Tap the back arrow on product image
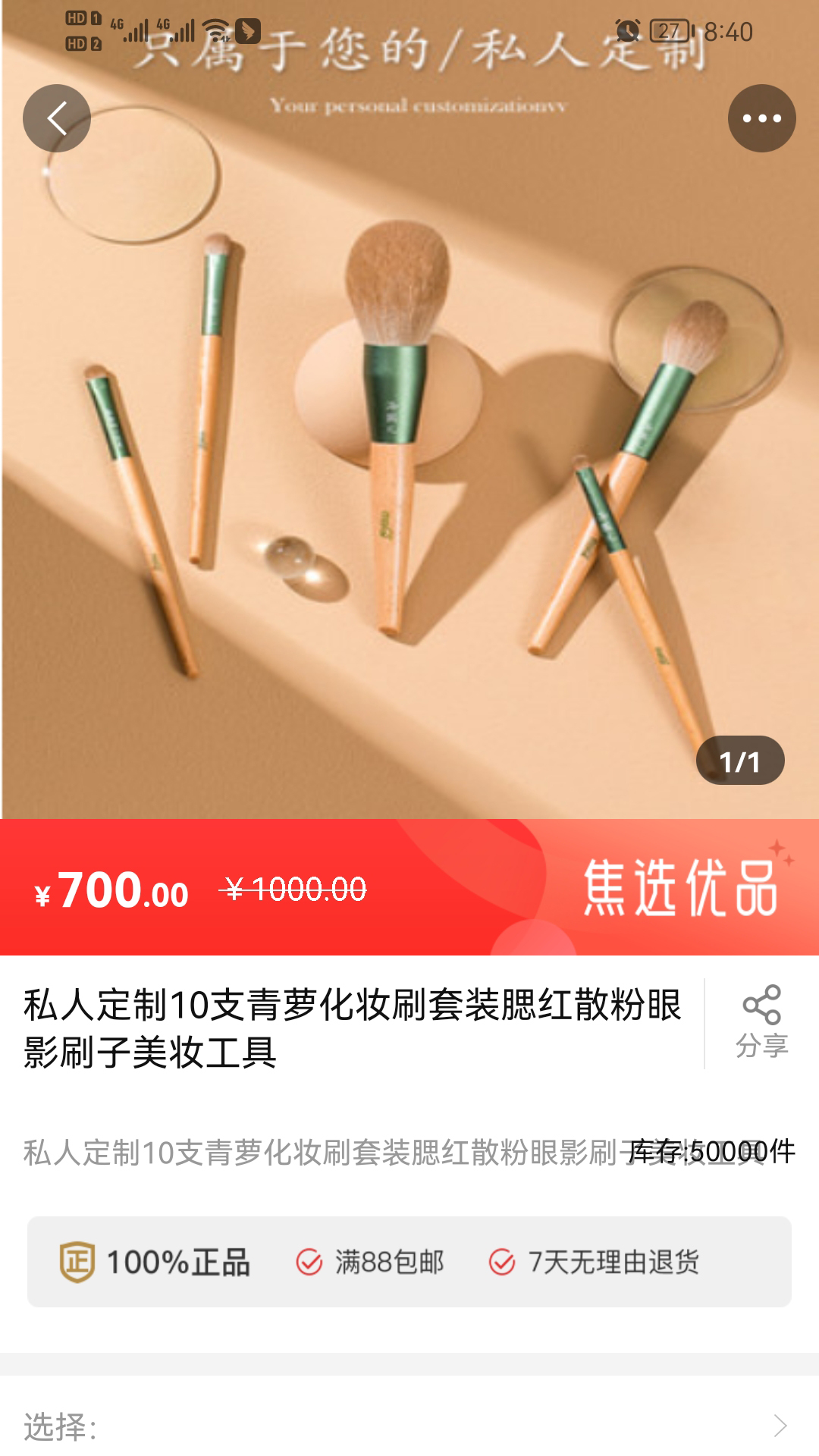 57,118
